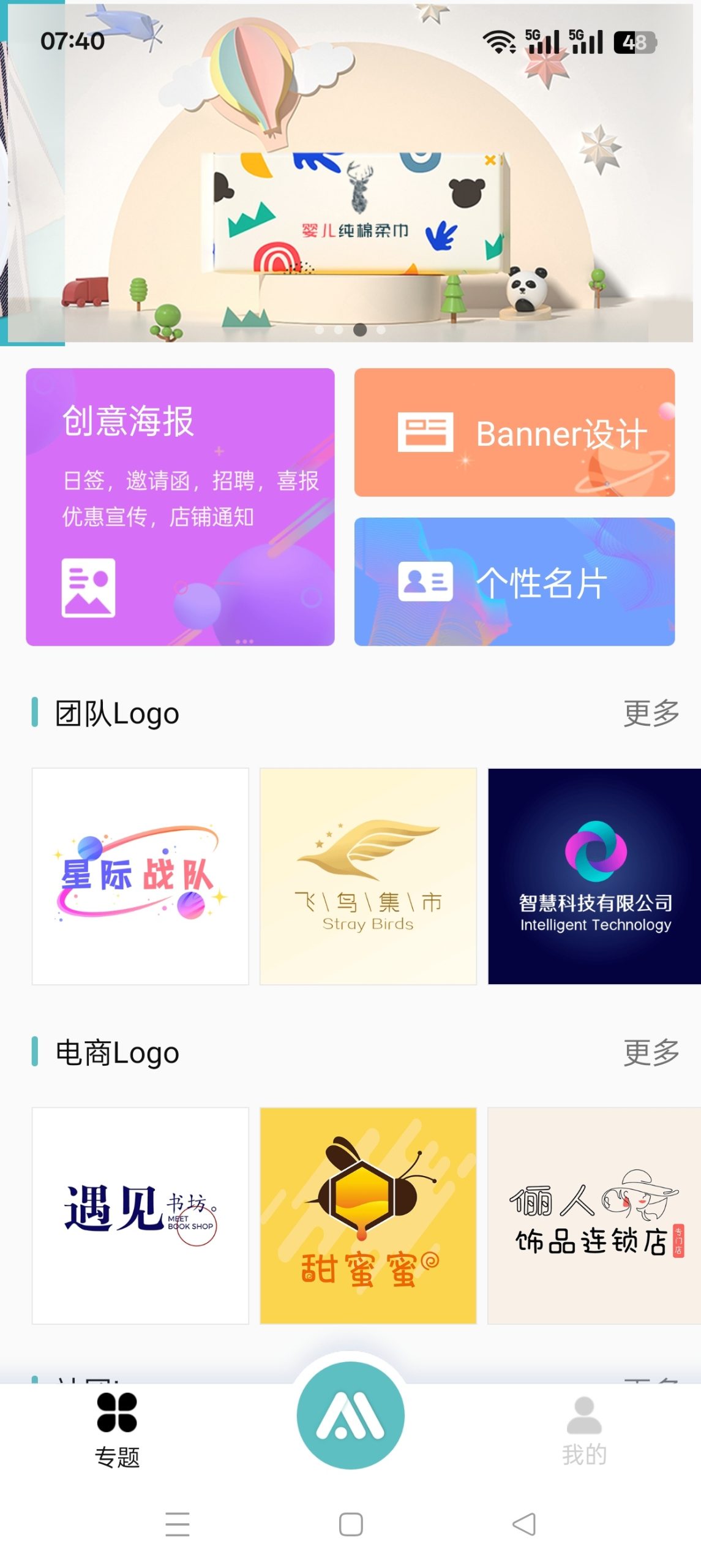The image size is (701, 1568).
Task: Expand the 个性名片 category section
Action: (x=514, y=584)
